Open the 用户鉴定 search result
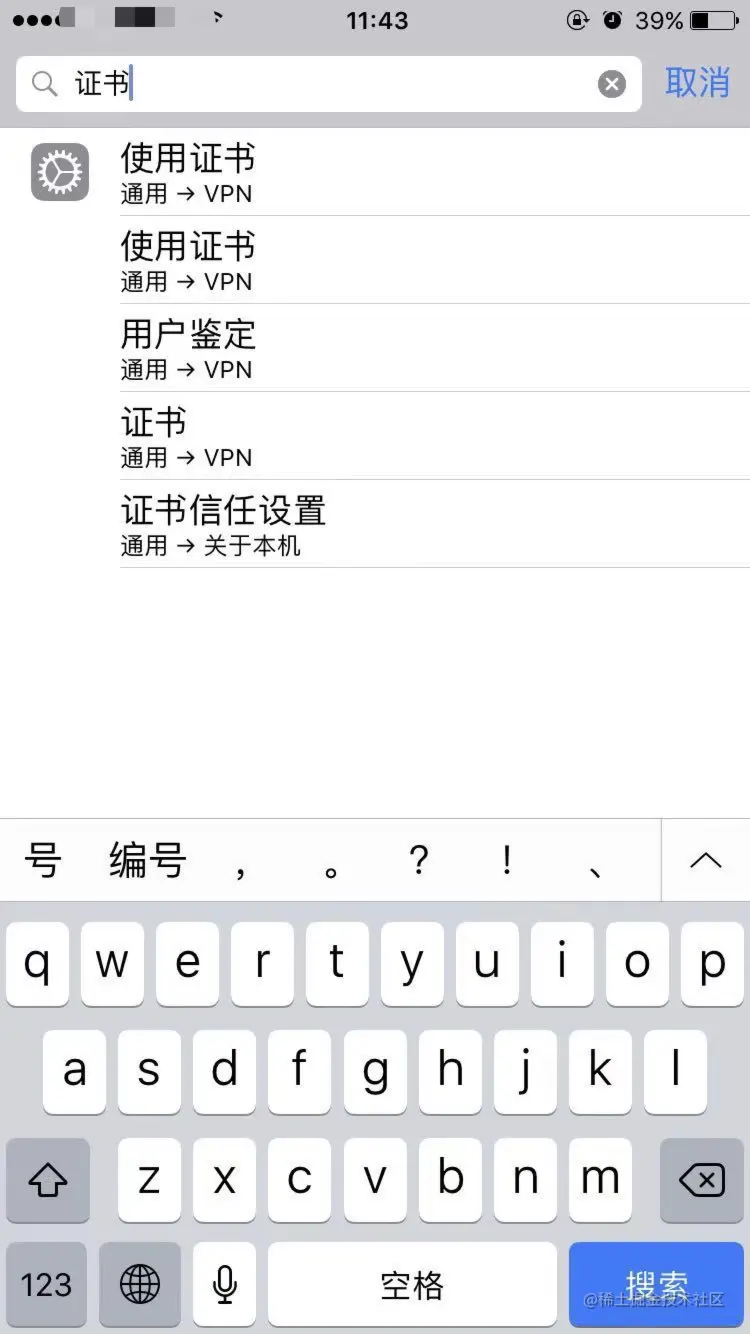This screenshot has width=750, height=1334. click(x=430, y=347)
